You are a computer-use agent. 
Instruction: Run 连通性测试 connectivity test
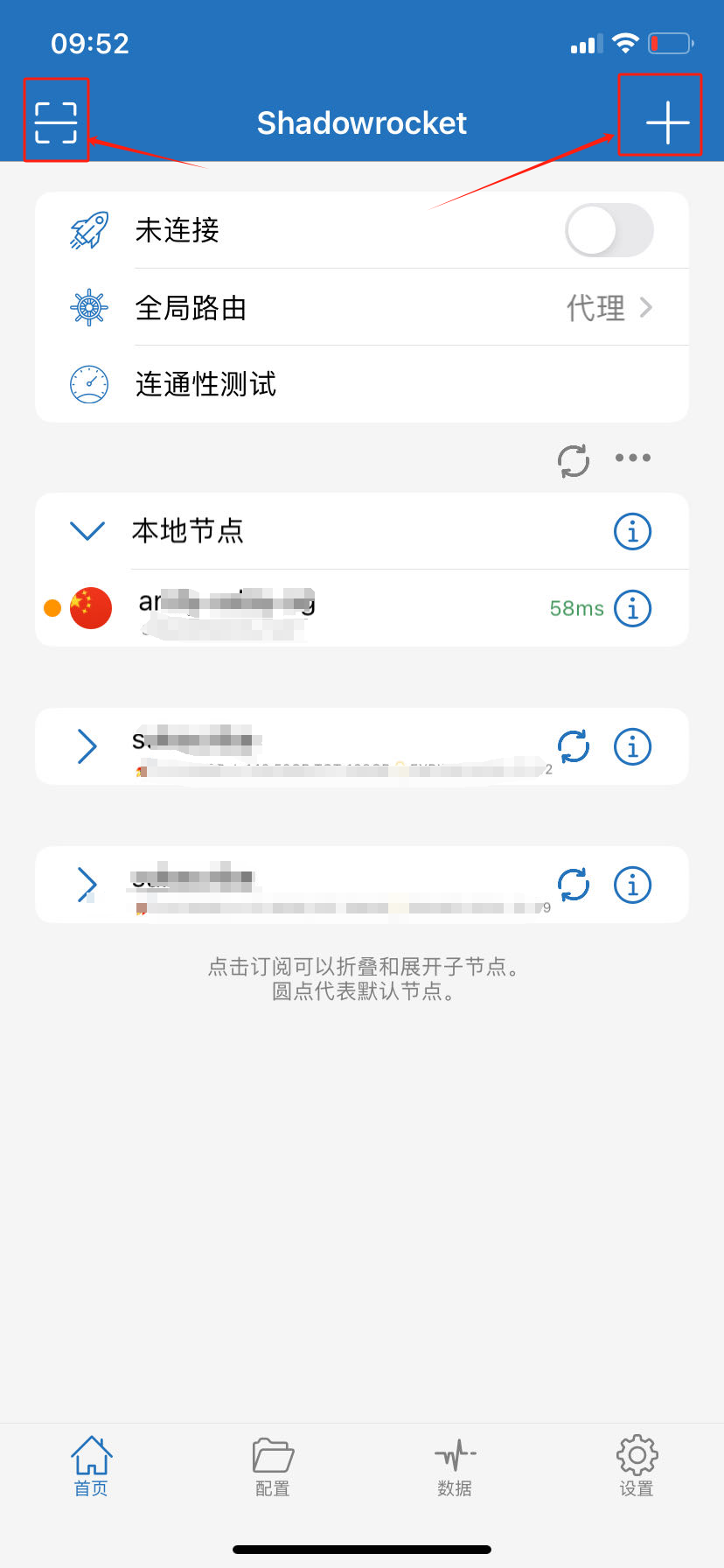(x=206, y=384)
